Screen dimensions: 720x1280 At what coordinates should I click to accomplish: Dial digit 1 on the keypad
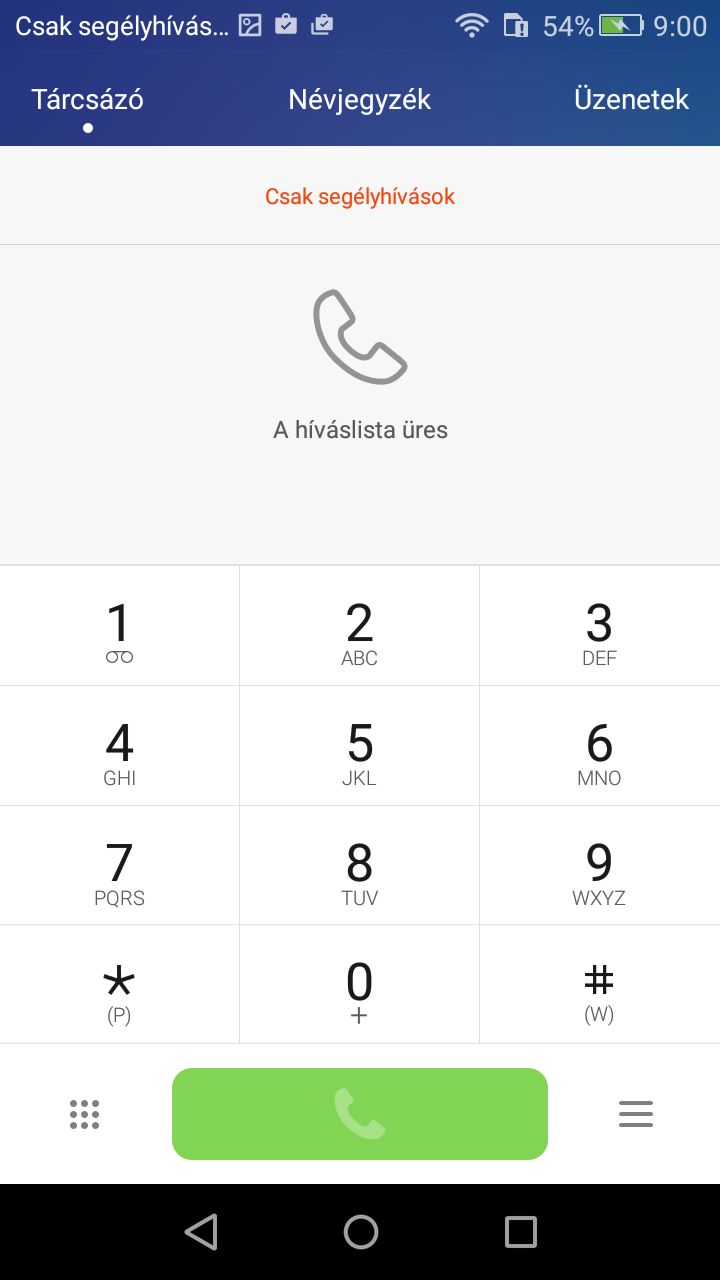(119, 627)
